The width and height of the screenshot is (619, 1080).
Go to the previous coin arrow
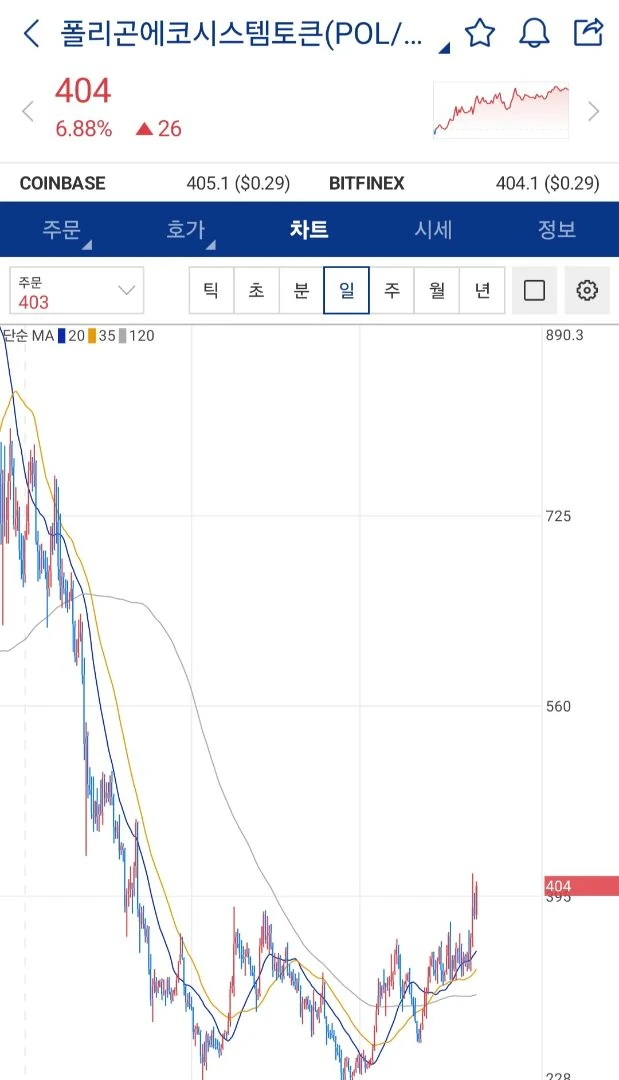pyautogui.click(x=28, y=111)
